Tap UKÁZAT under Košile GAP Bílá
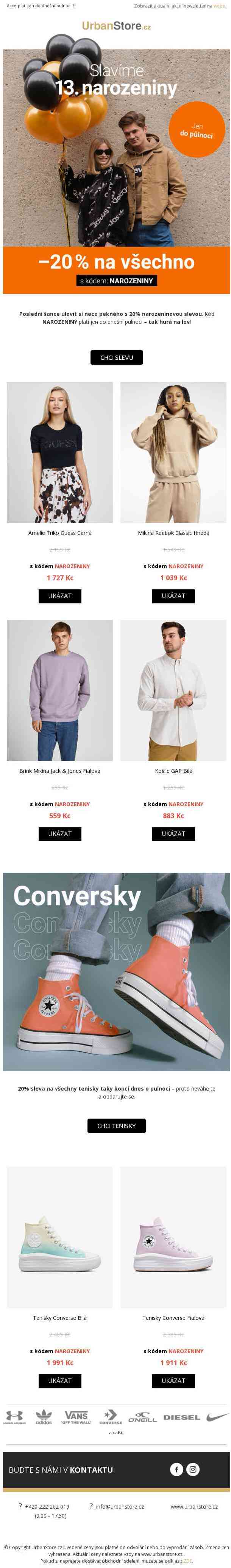Image resolution: width=231 pixels, height=1568 pixels. (173, 834)
